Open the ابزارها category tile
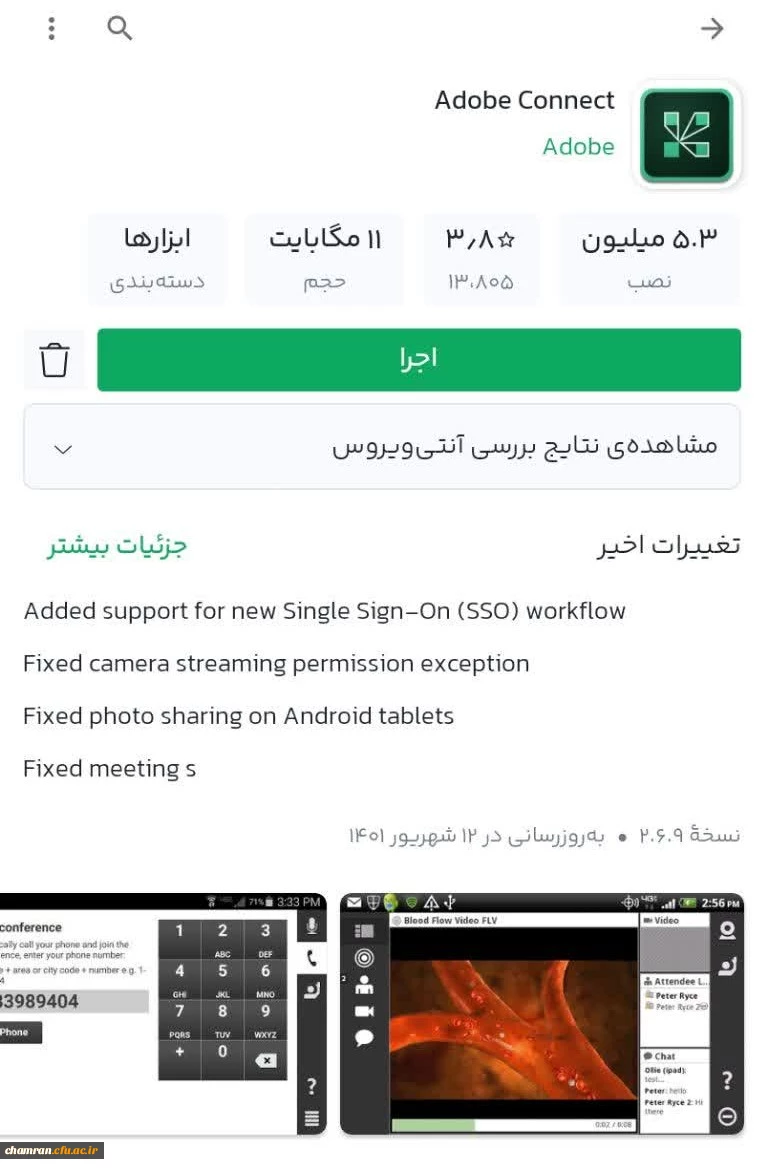 pyautogui.click(x=157, y=258)
